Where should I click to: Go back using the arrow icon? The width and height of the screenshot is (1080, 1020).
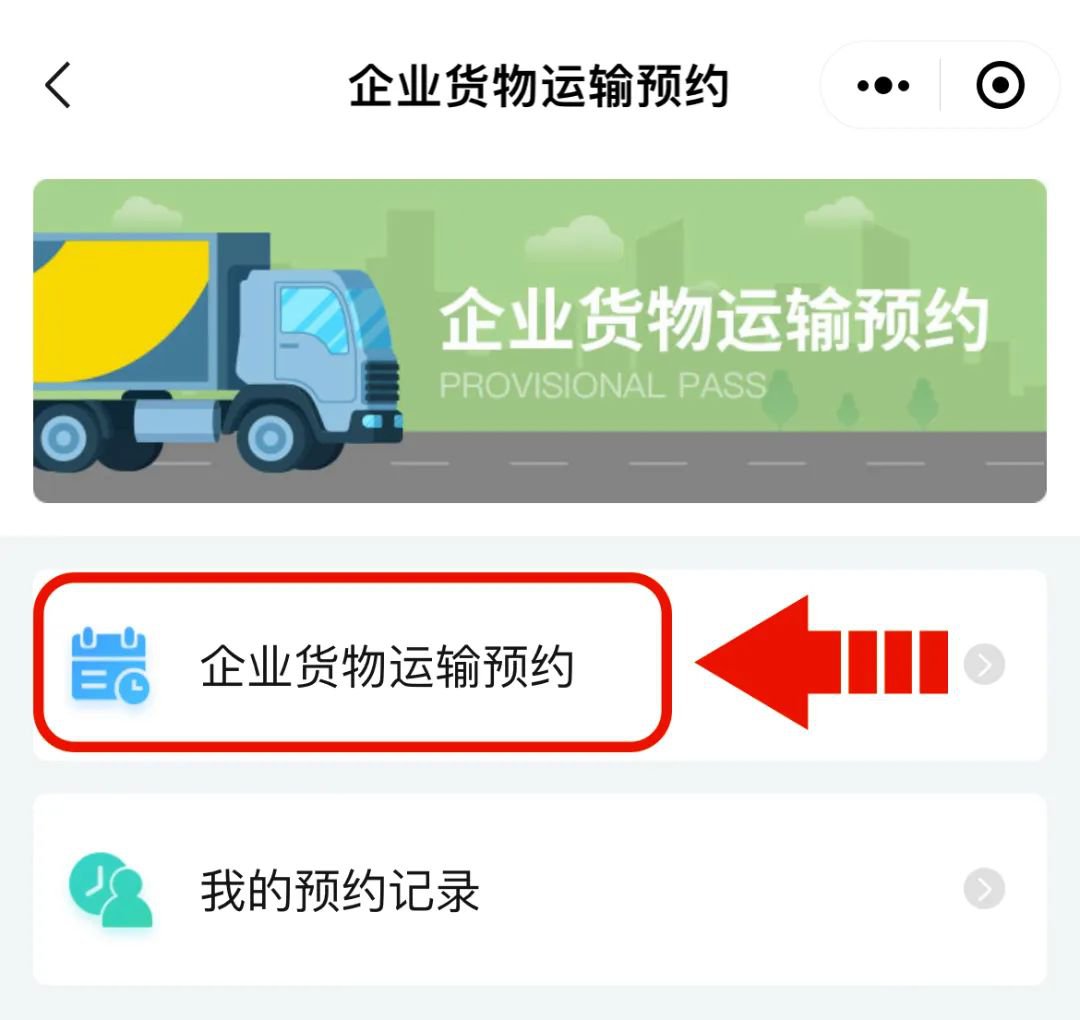pos(58,86)
